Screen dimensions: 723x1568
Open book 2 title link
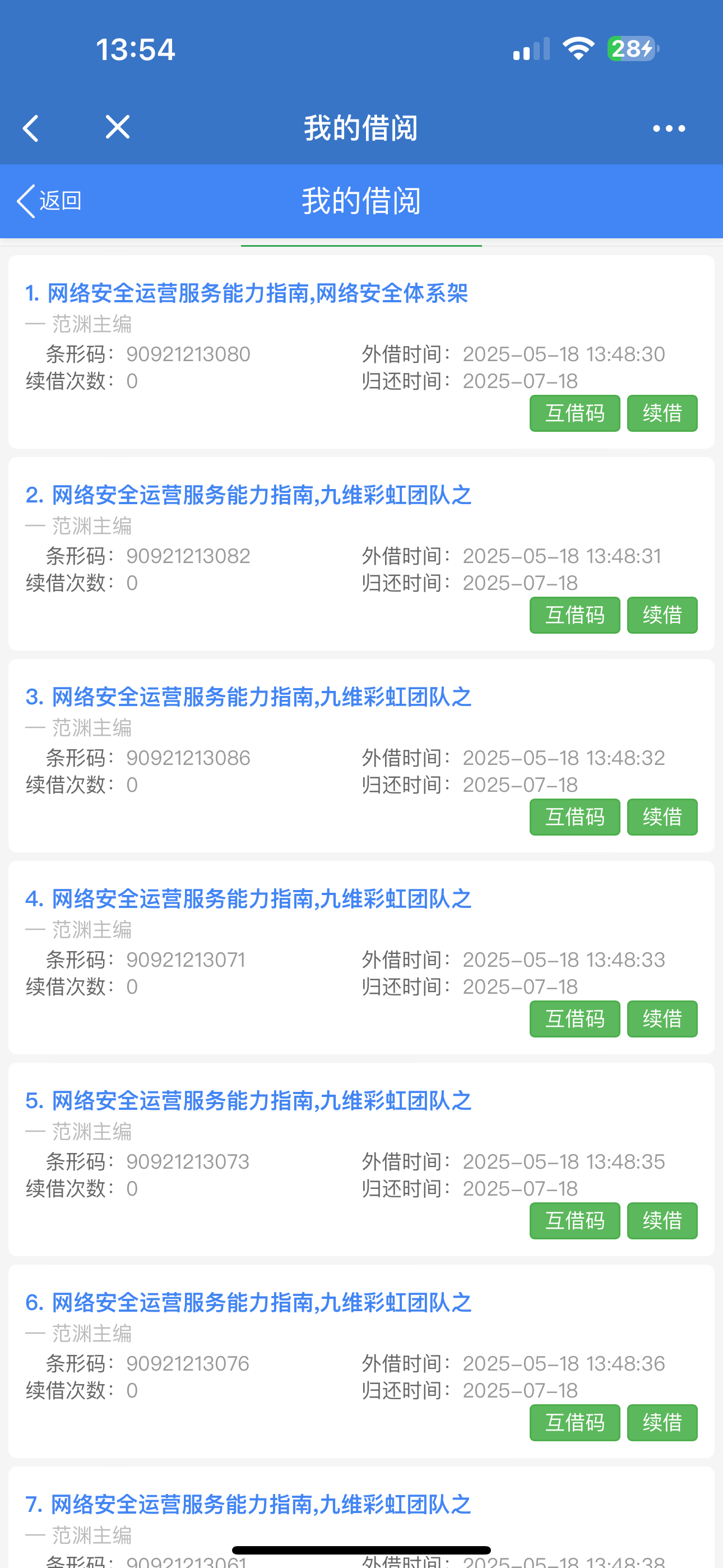[x=248, y=495]
